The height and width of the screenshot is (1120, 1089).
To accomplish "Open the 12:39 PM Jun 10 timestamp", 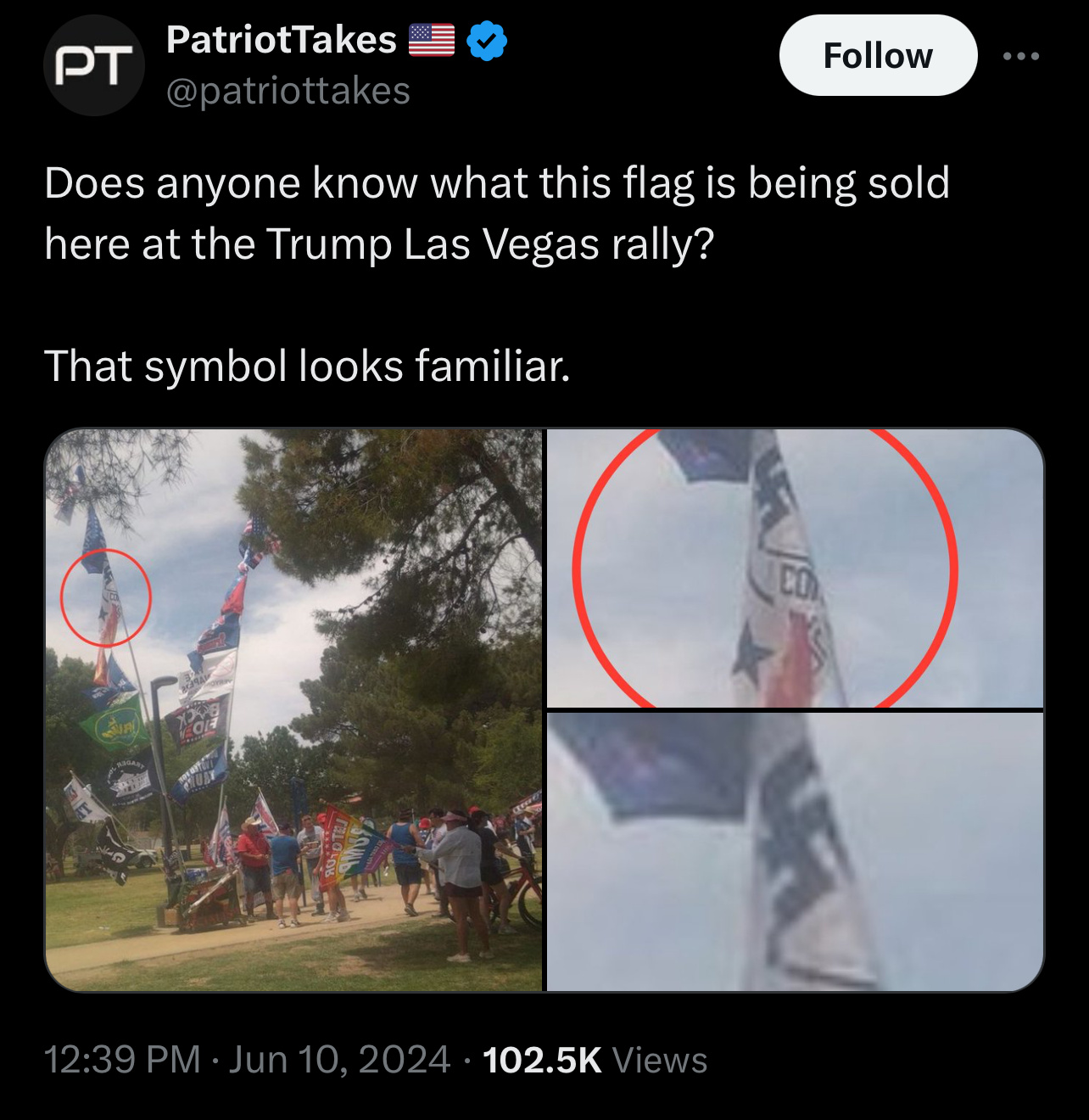I will click(x=246, y=1060).
